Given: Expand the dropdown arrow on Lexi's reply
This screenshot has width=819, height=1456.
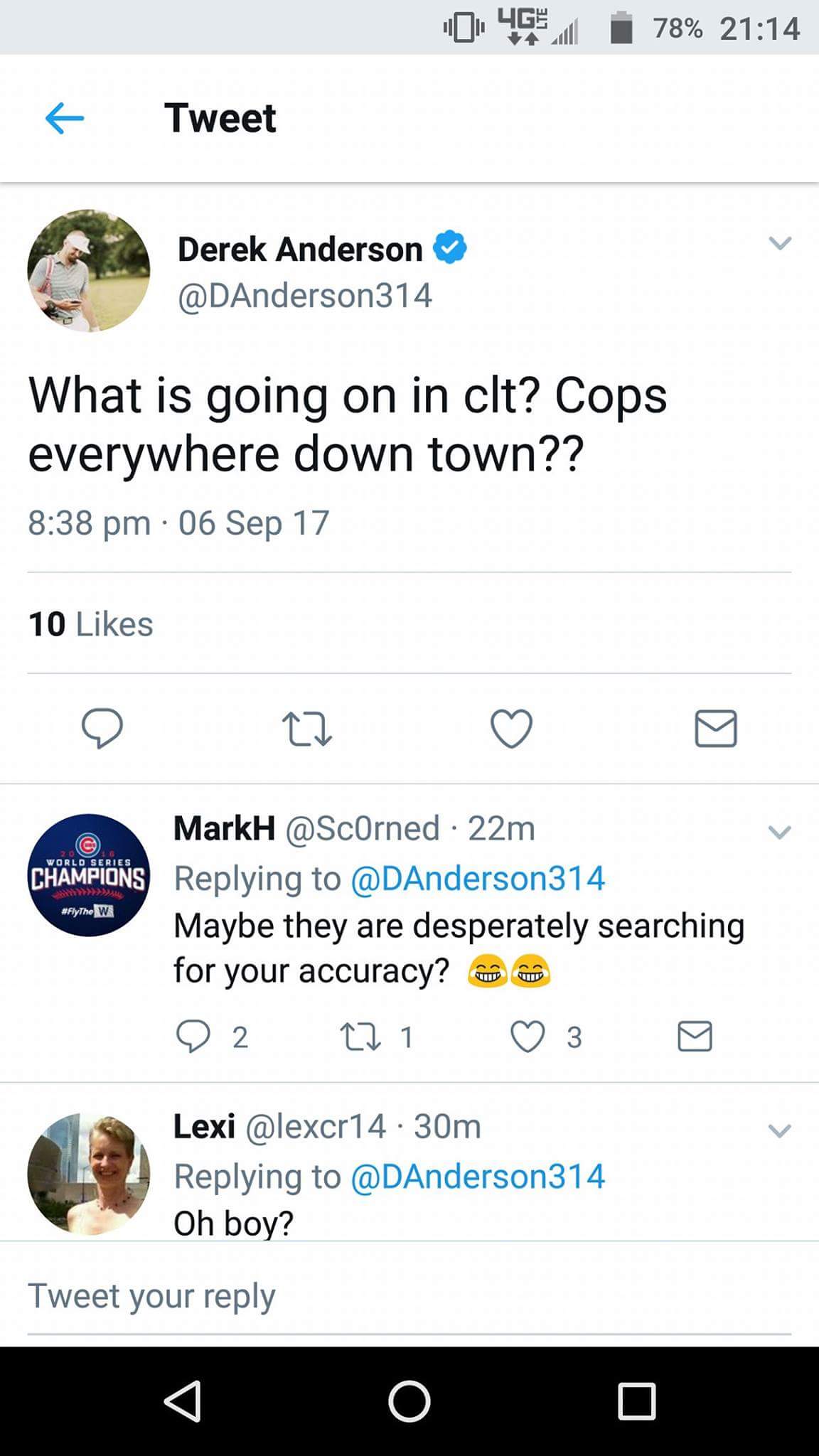Looking at the screenshot, I should tap(780, 1131).
